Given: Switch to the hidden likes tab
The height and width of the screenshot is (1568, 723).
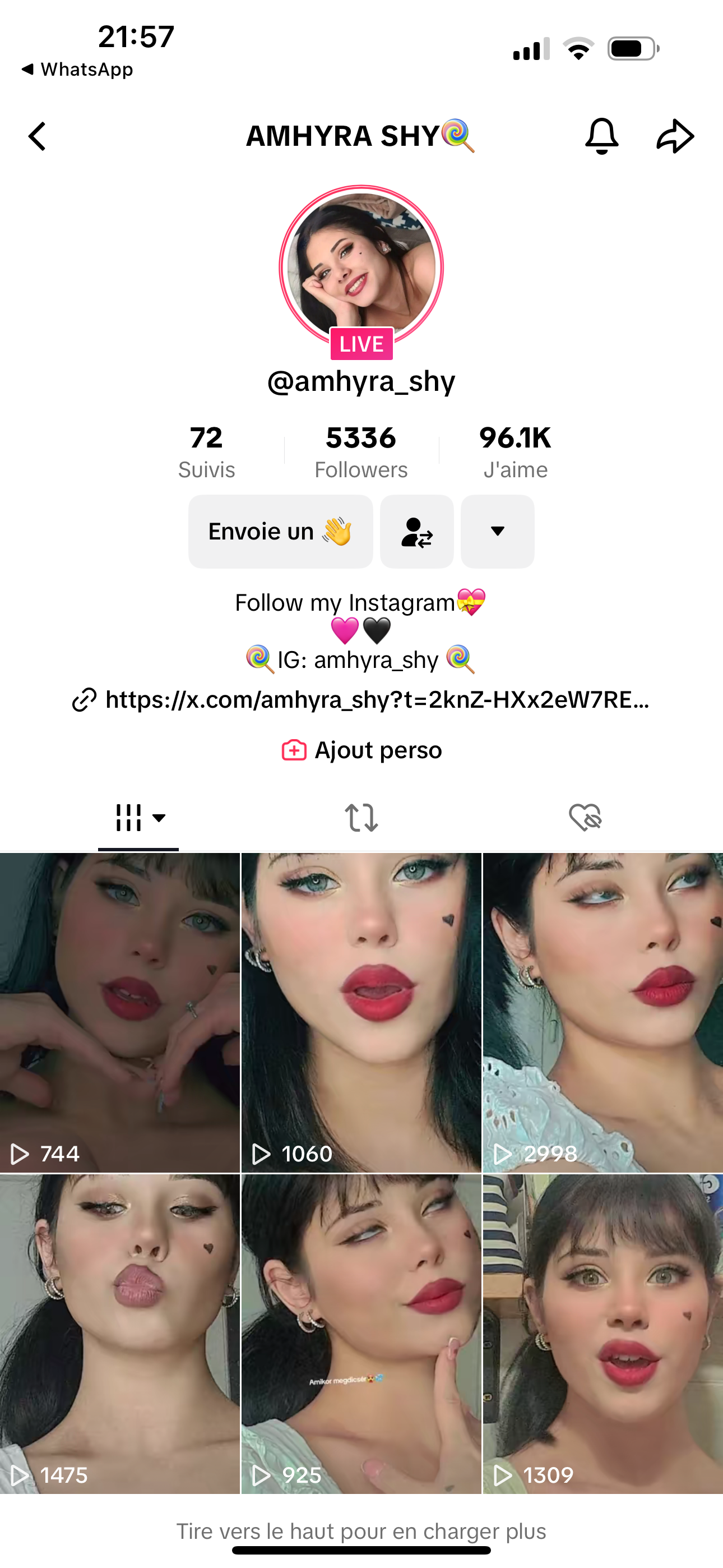Looking at the screenshot, I should 585,818.
